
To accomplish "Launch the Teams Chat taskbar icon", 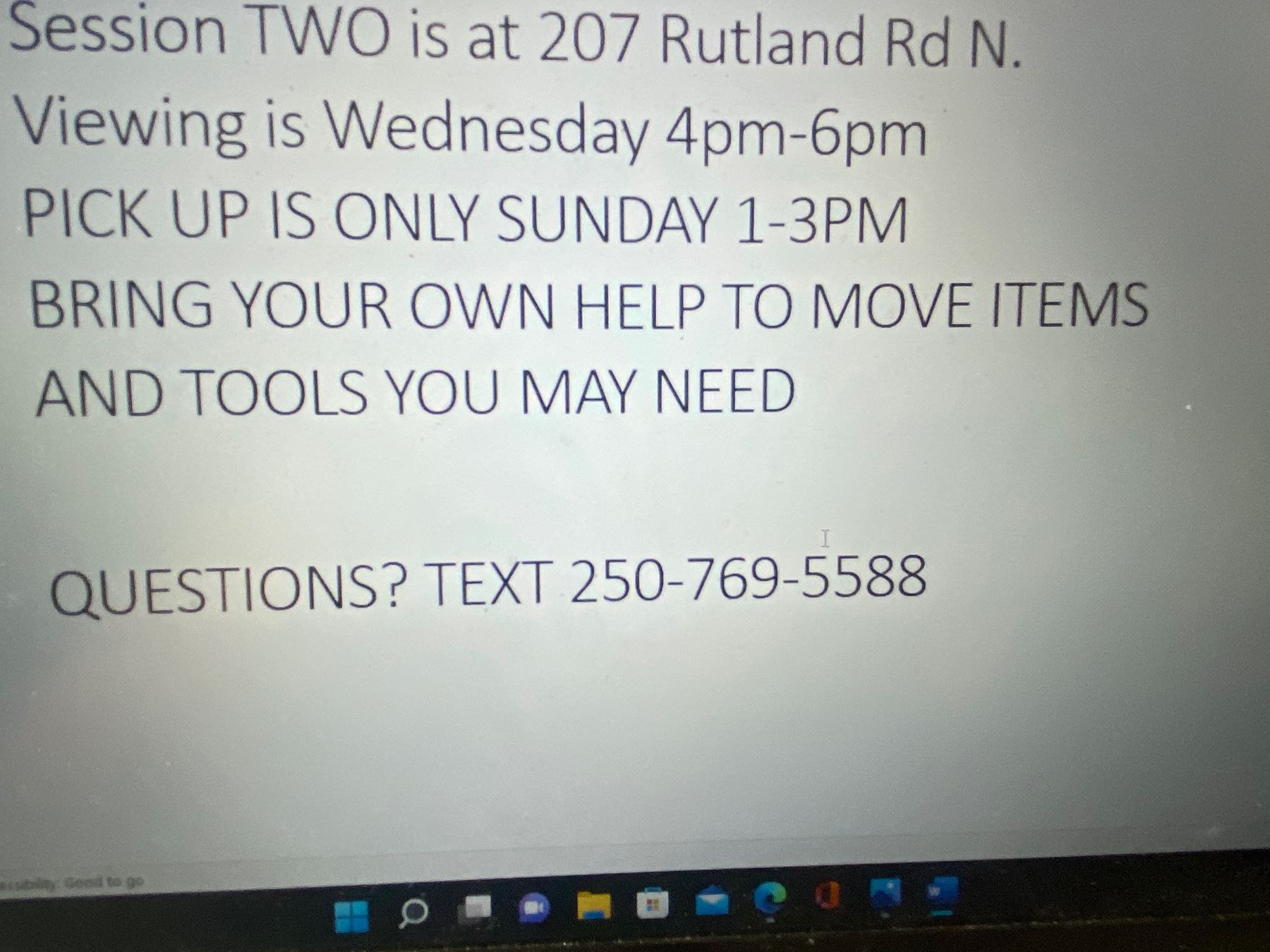I will pyautogui.click(x=534, y=908).
